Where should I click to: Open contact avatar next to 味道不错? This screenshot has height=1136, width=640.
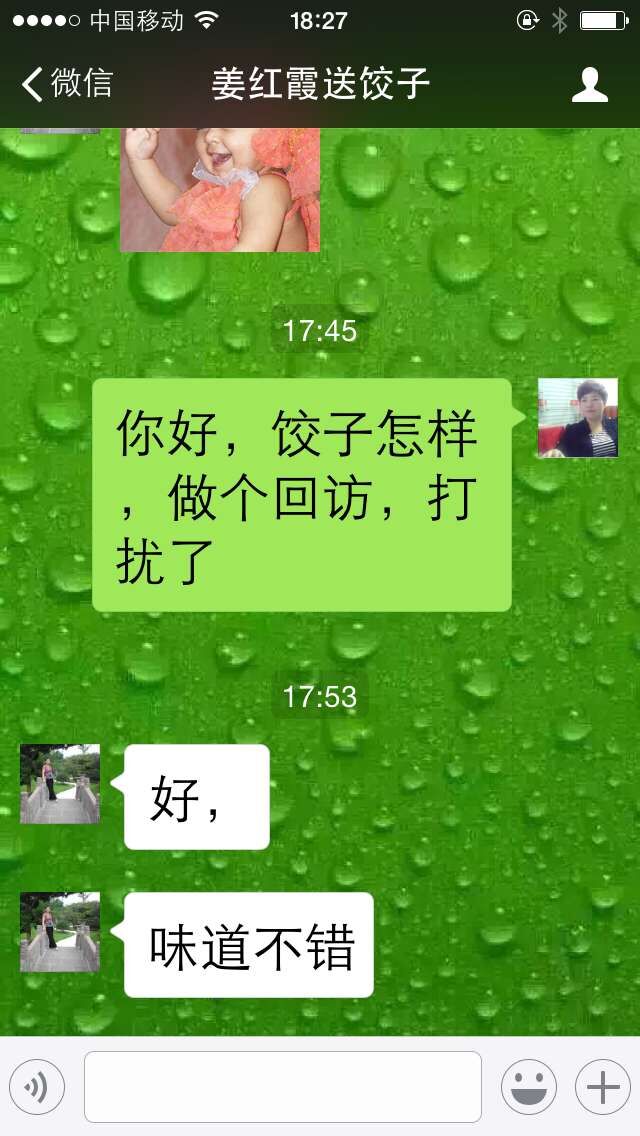pos(60,932)
